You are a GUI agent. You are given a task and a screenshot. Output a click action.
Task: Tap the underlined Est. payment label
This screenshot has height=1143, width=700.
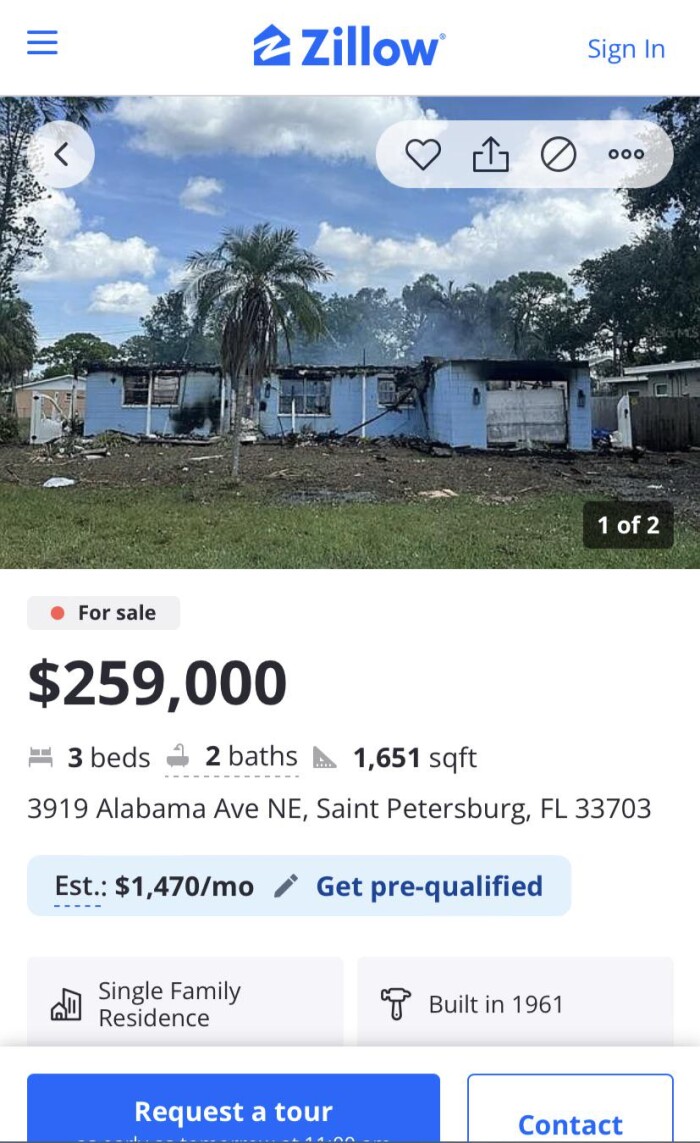click(x=78, y=887)
